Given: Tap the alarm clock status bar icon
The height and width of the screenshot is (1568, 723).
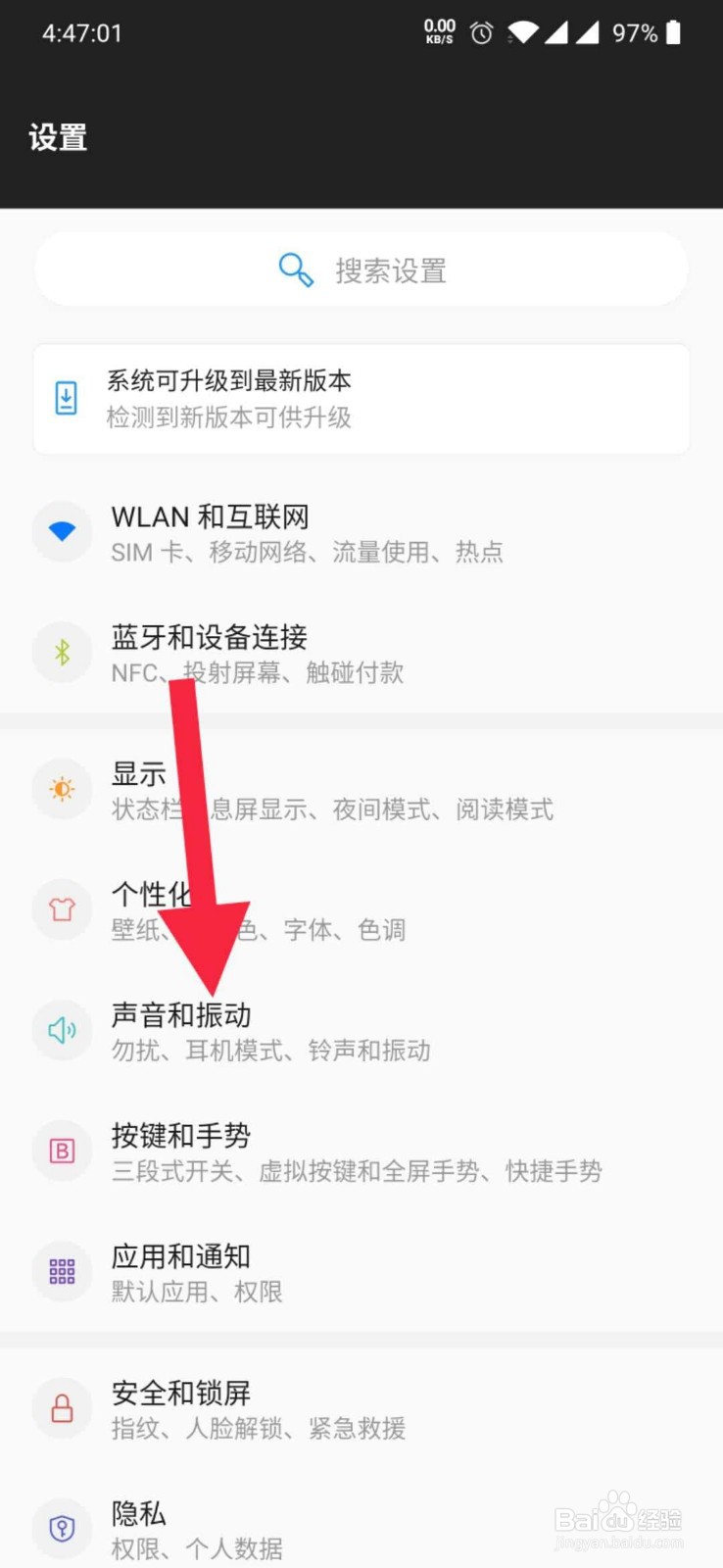Looking at the screenshot, I should point(480,32).
